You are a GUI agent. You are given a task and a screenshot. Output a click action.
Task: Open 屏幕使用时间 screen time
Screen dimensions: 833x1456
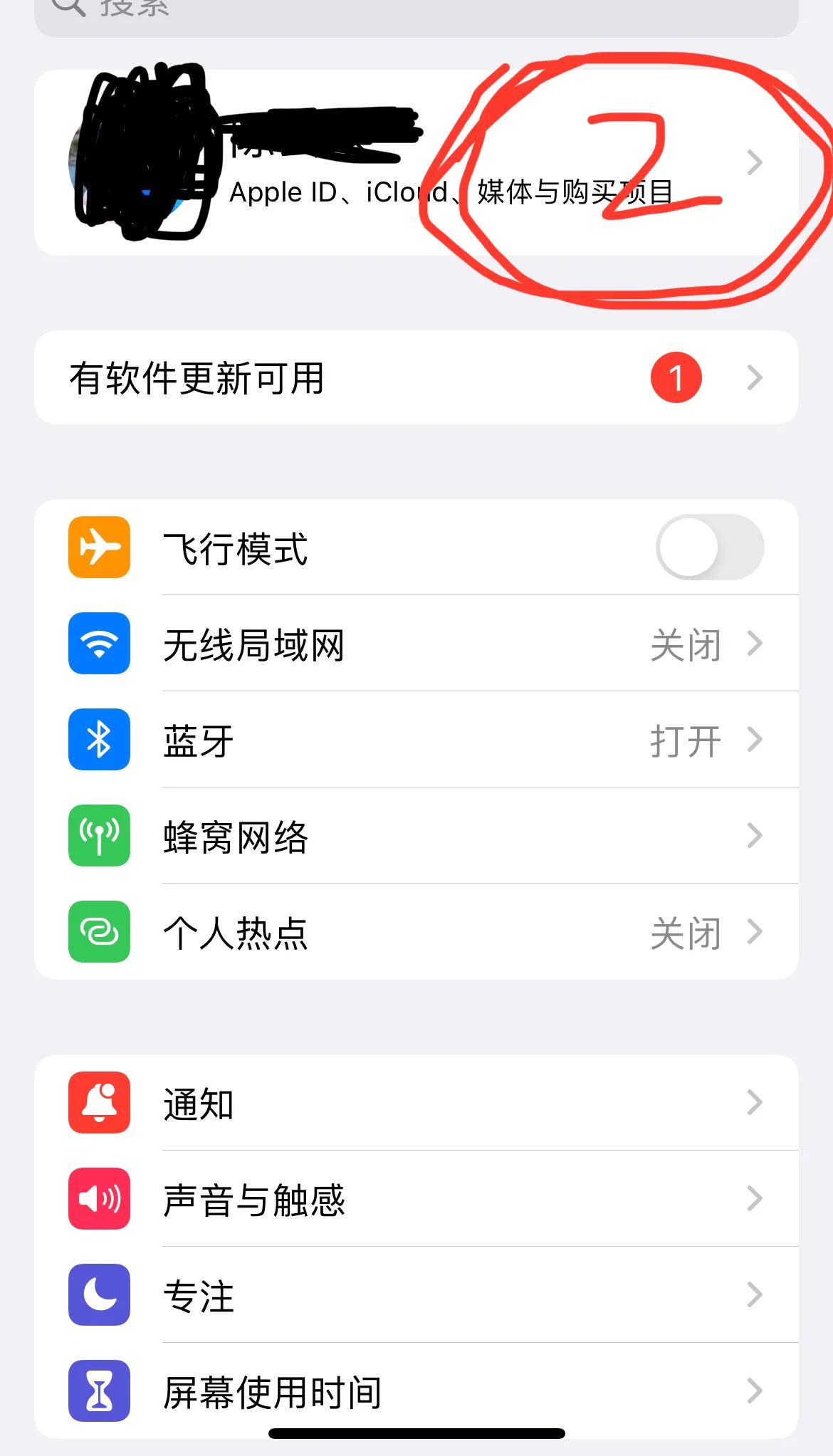pos(416,1390)
